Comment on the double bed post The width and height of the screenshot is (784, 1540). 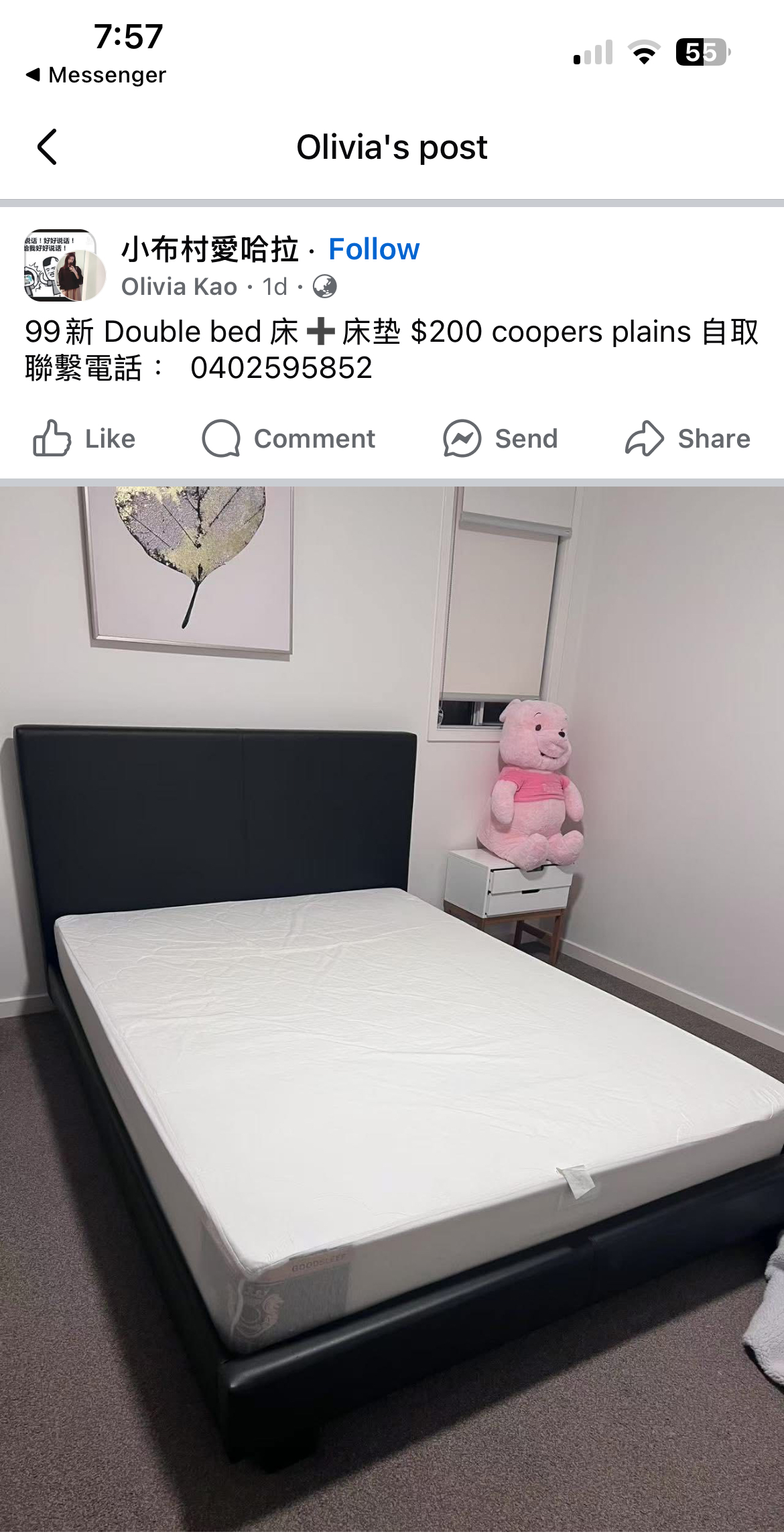pos(288,439)
